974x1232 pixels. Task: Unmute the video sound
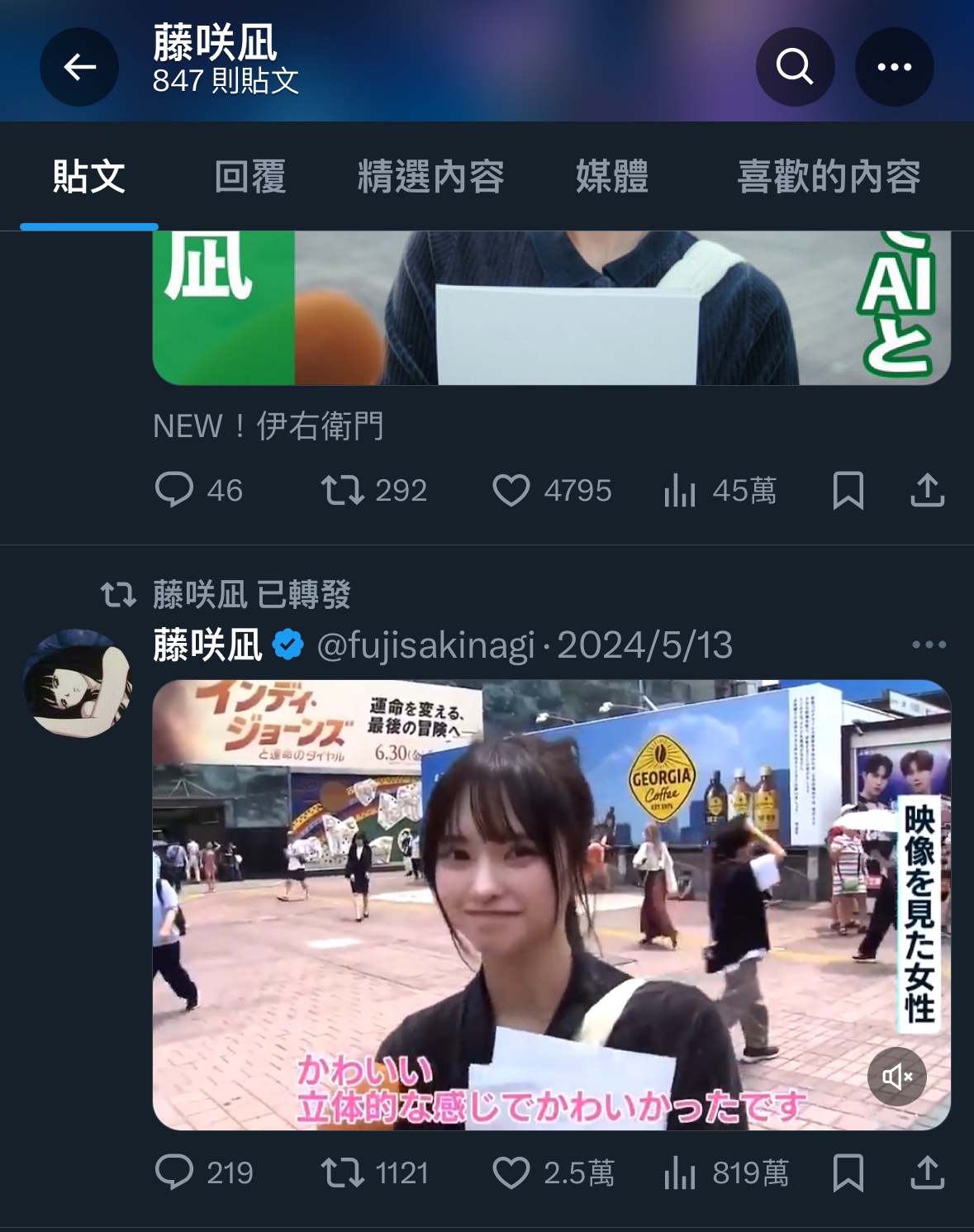click(x=897, y=1077)
